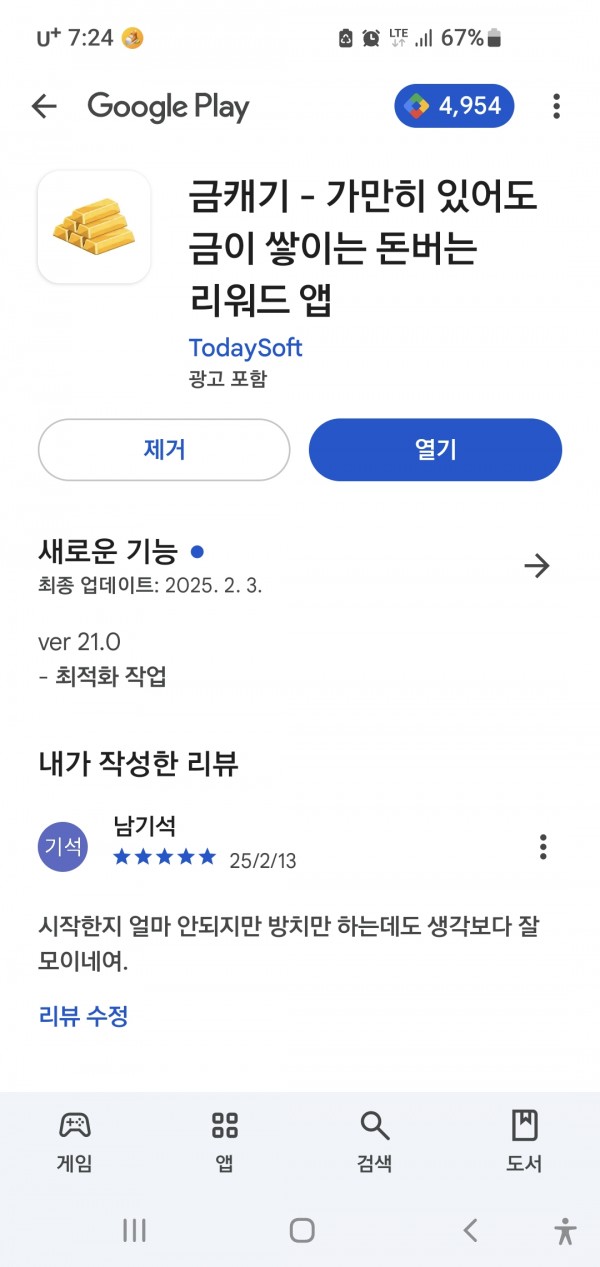This screenshot has height=1267, width=600.
Task: Tap 리뷰 수정 to edit the review
Action: [x=84, y=1017]
